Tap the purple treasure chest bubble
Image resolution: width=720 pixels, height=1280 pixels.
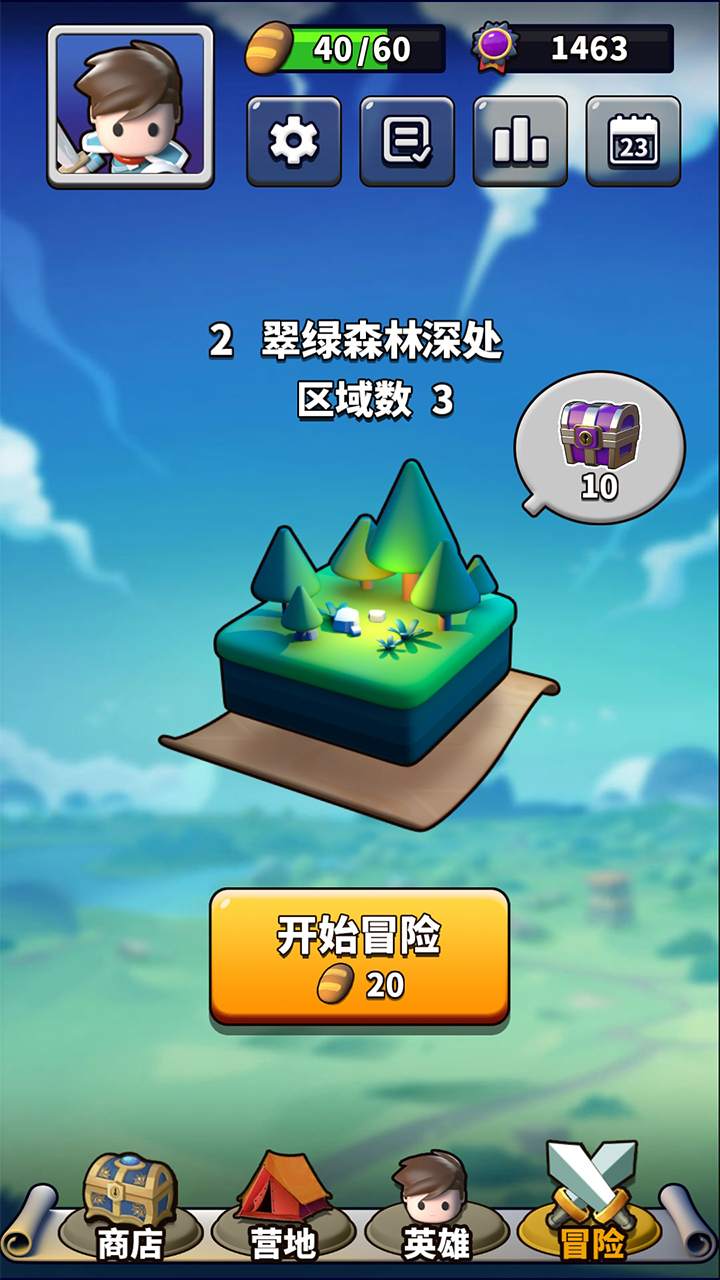[x=600, y=447]
